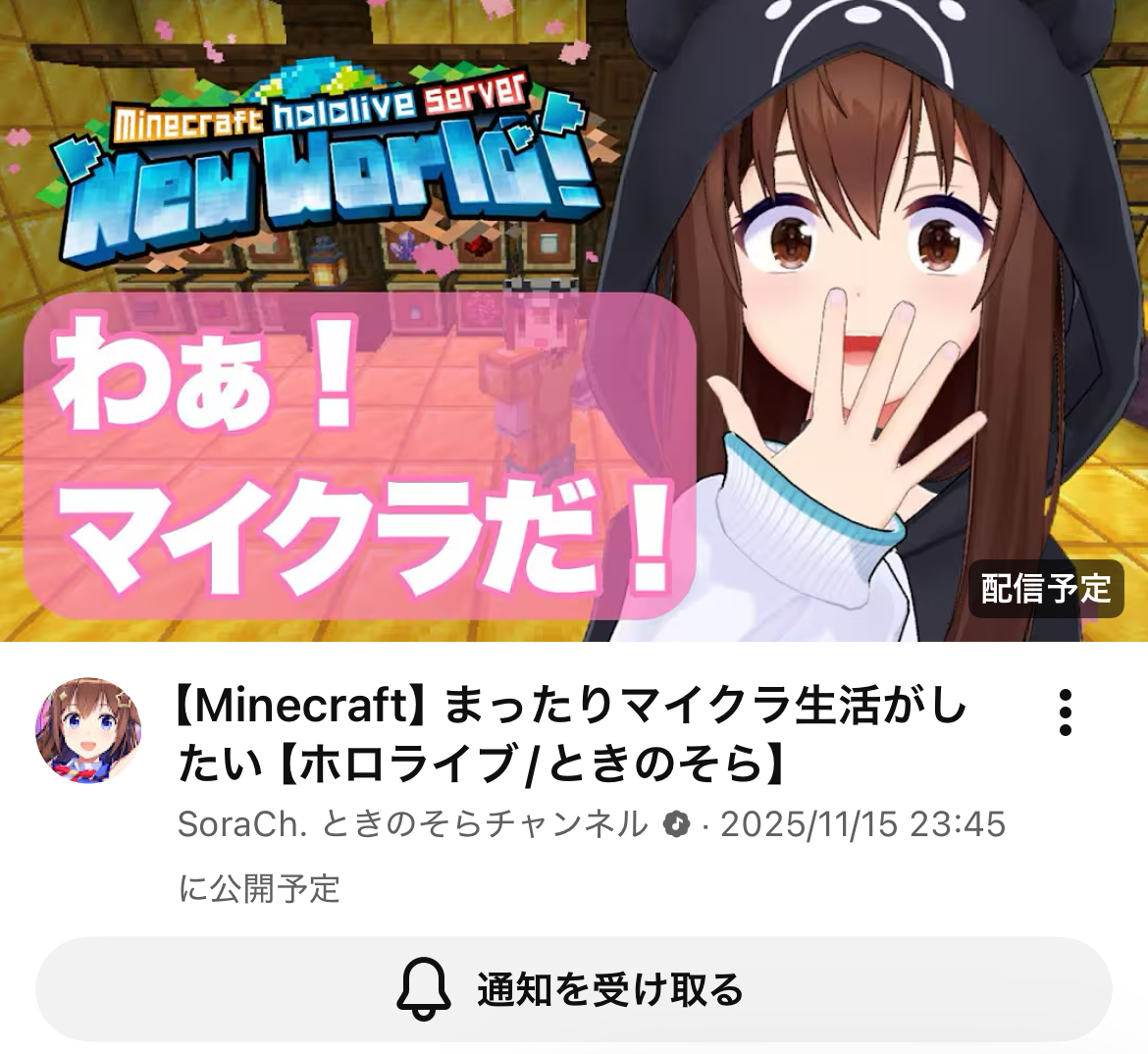Tap the 通知を受け取る notification button

click(x=574, y=989)
